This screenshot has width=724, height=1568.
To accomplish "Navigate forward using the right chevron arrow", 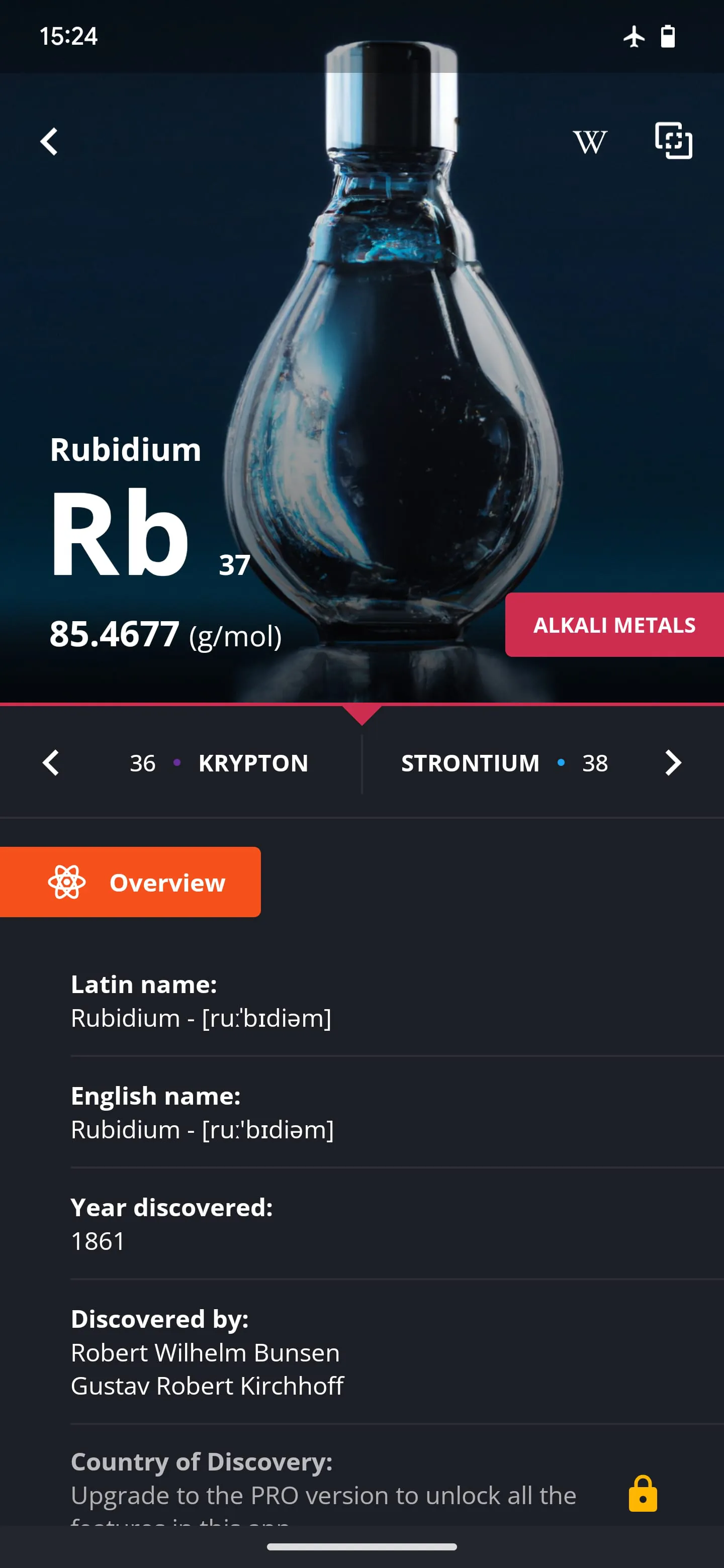I will (x=672, y=763).
